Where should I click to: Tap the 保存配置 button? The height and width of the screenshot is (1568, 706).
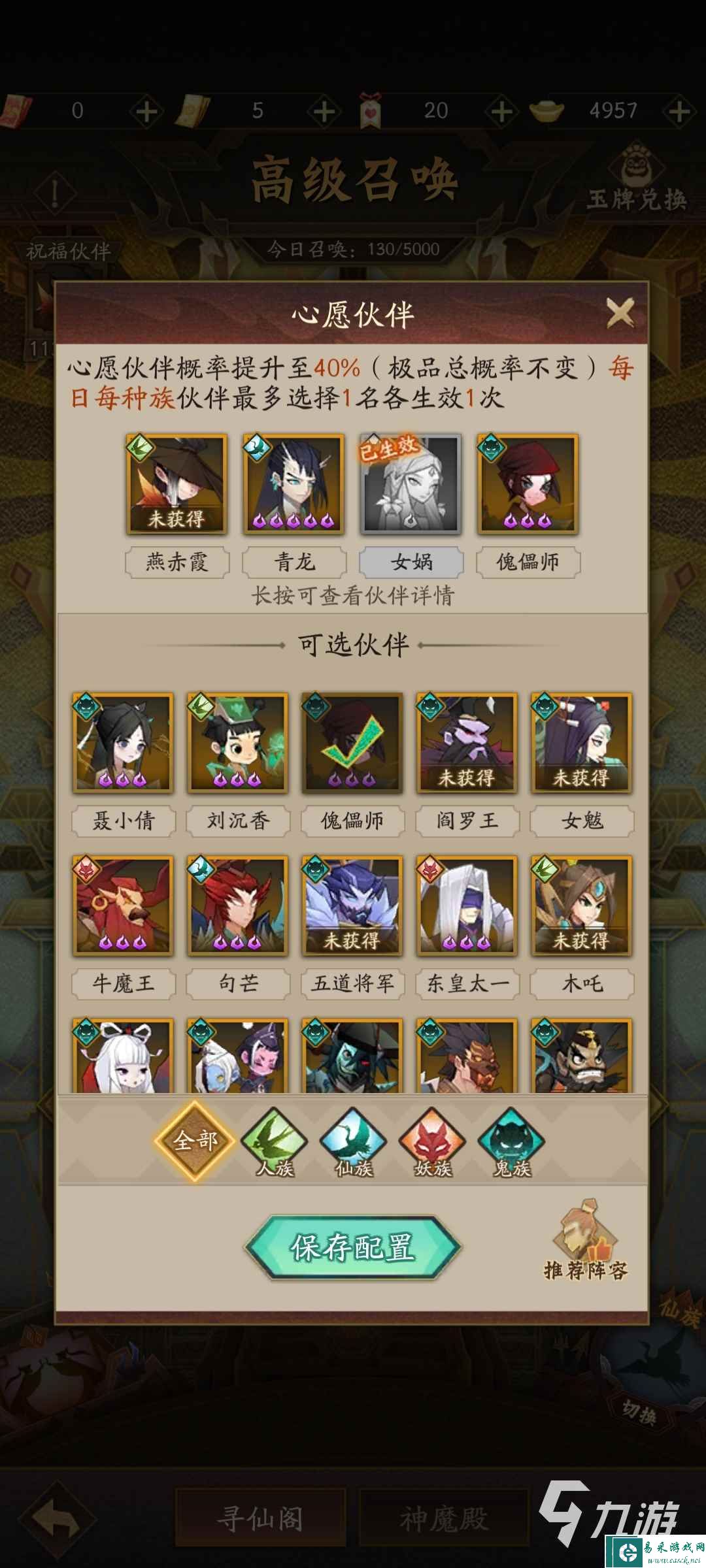[x=353, y=1247]
